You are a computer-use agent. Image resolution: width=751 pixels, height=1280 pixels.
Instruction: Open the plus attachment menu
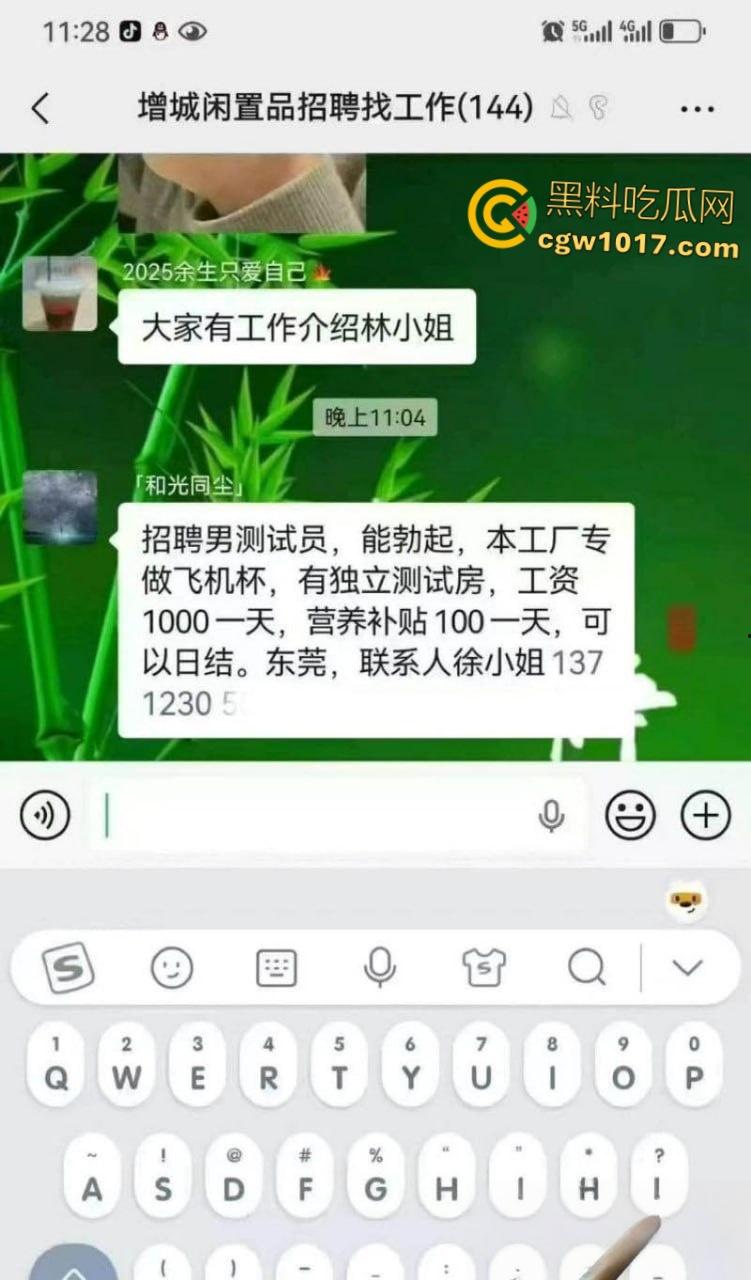pyautogui.click(x=706, y=817)
